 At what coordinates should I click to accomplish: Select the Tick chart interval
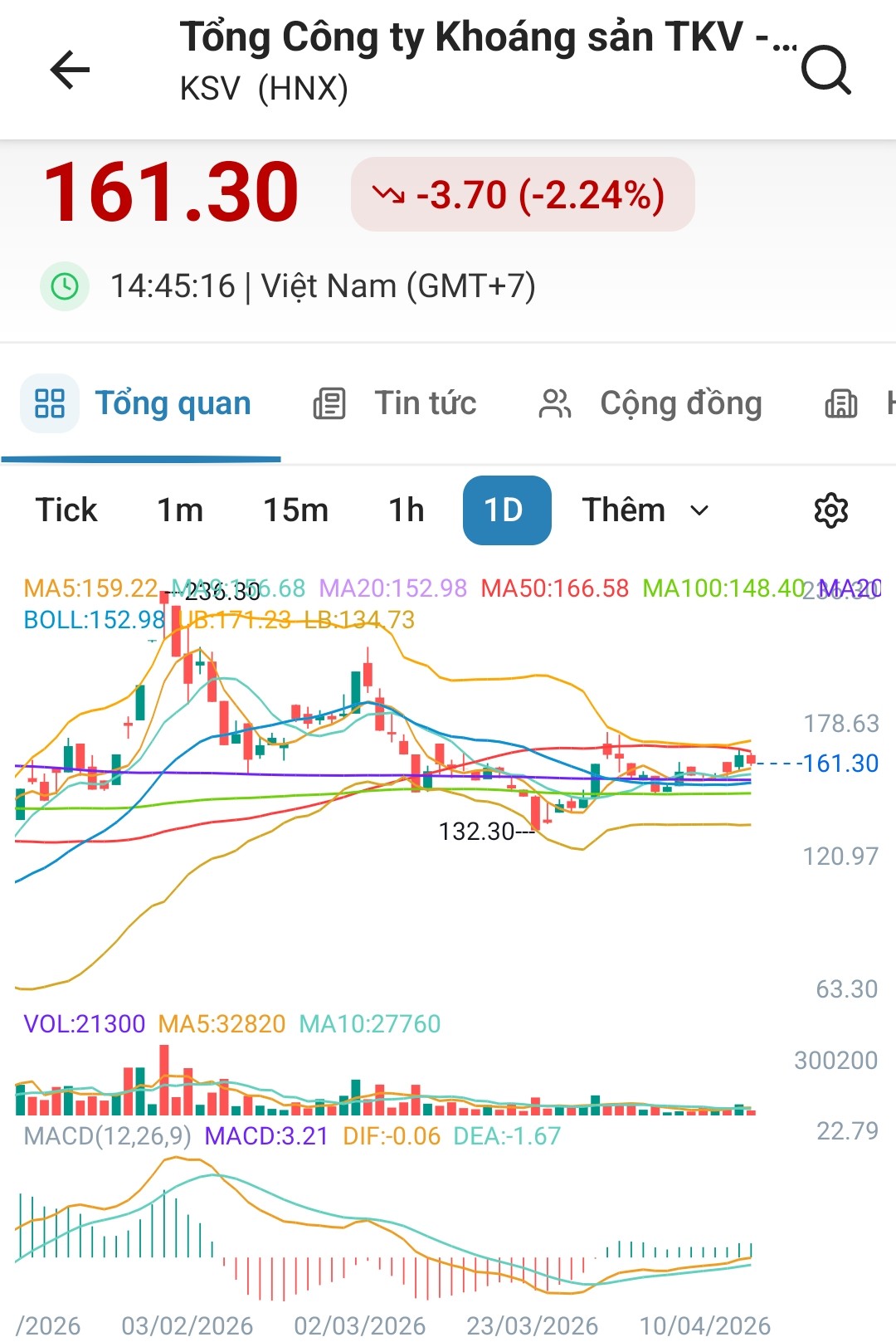tap(66, 510)
